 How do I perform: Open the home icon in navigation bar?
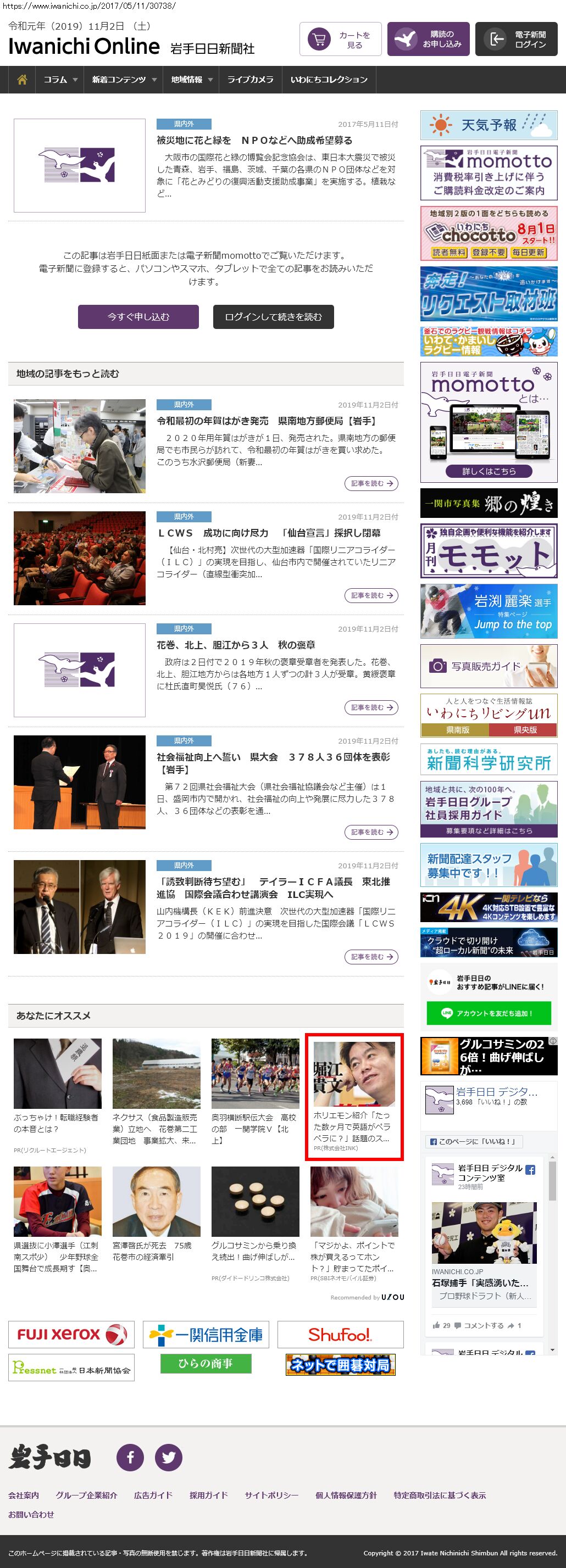pos(22,80)
